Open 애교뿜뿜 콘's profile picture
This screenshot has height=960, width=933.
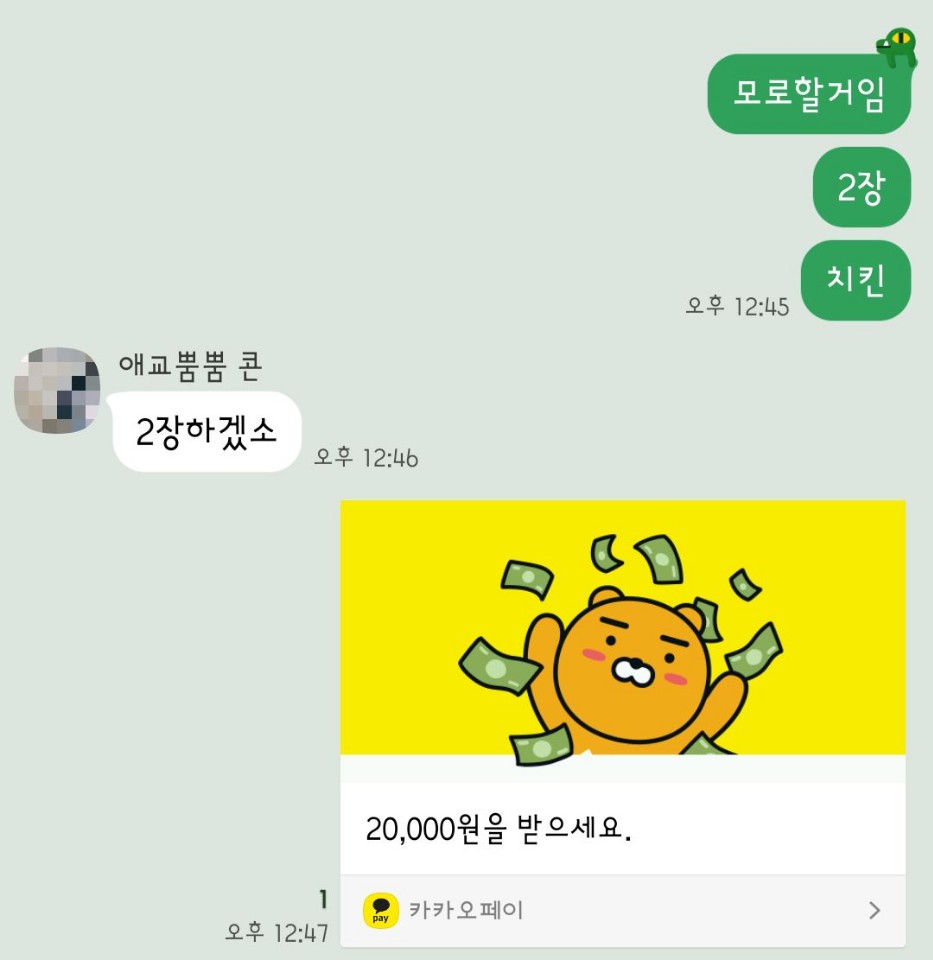57,390
